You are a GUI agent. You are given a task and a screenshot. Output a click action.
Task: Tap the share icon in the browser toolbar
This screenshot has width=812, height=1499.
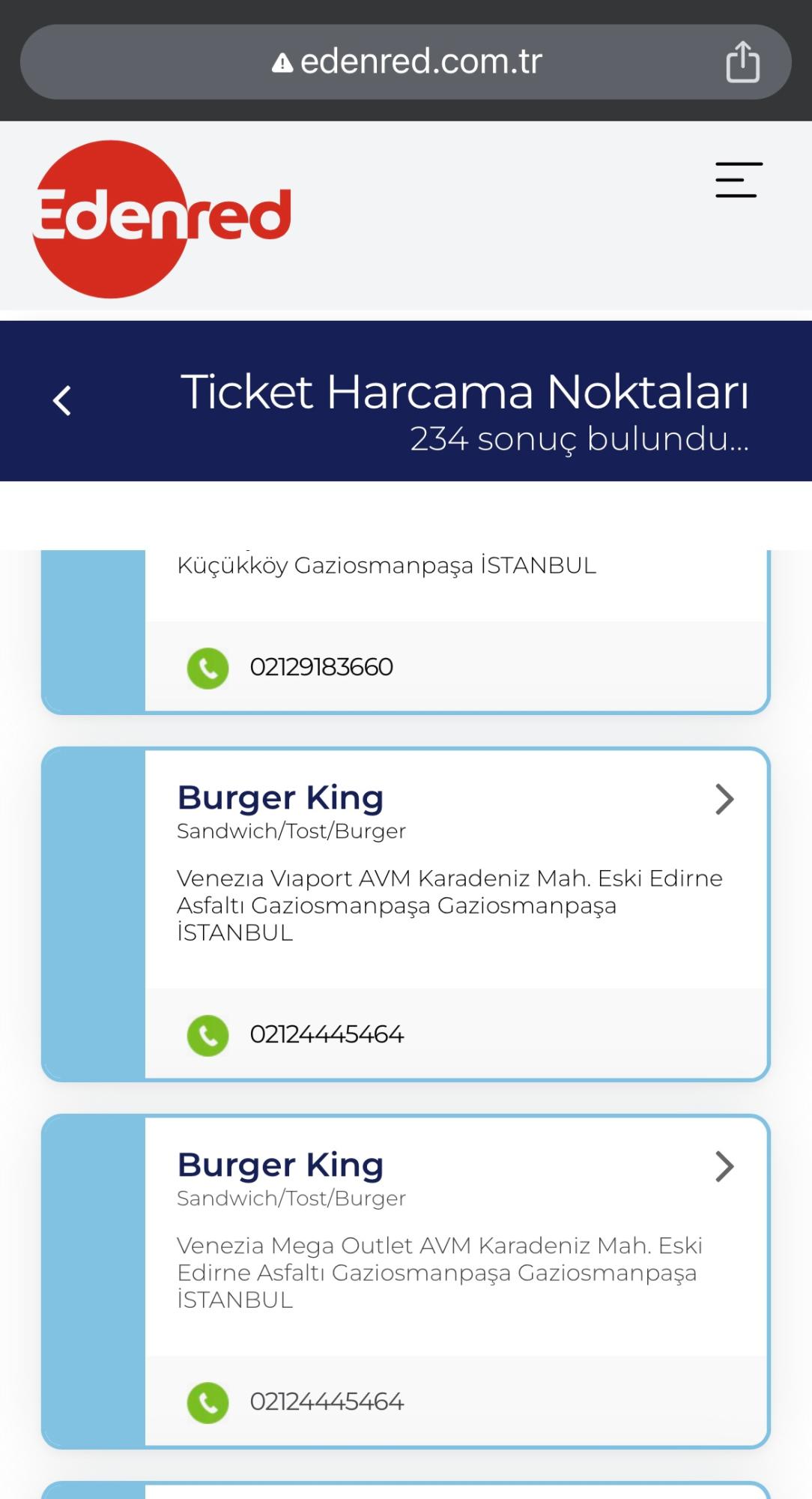[x=743, y=62]
